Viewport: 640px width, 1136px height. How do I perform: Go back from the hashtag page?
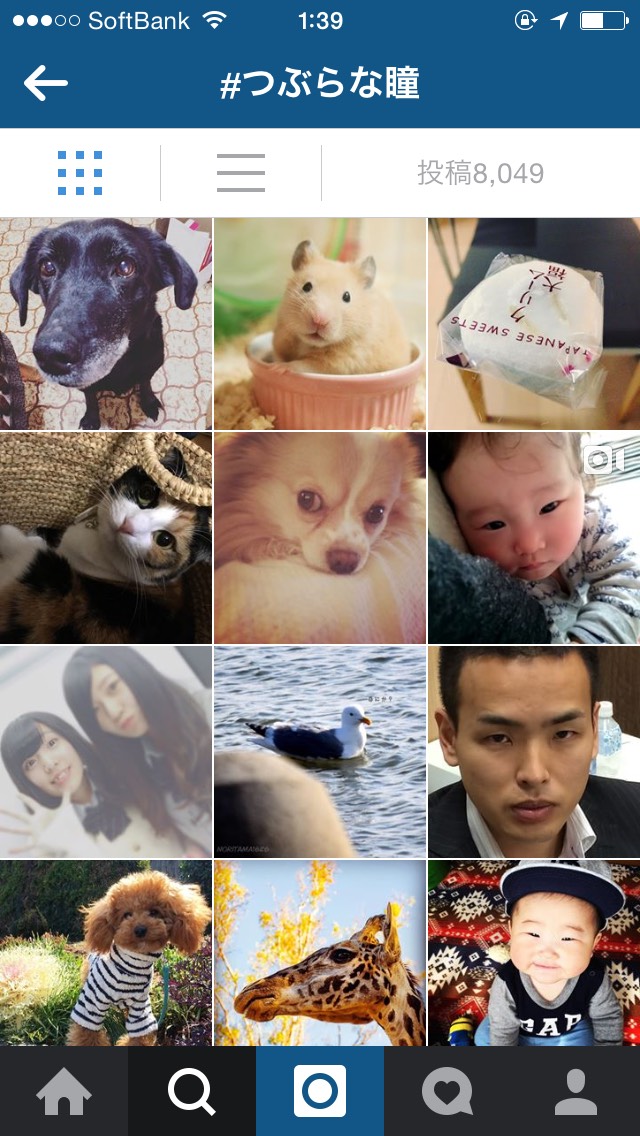46,84
